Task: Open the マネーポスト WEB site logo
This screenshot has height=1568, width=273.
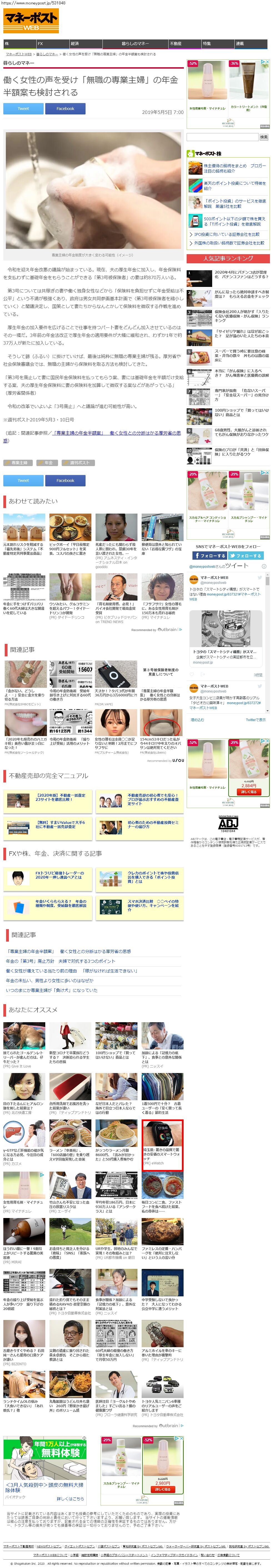Action: 30,20
